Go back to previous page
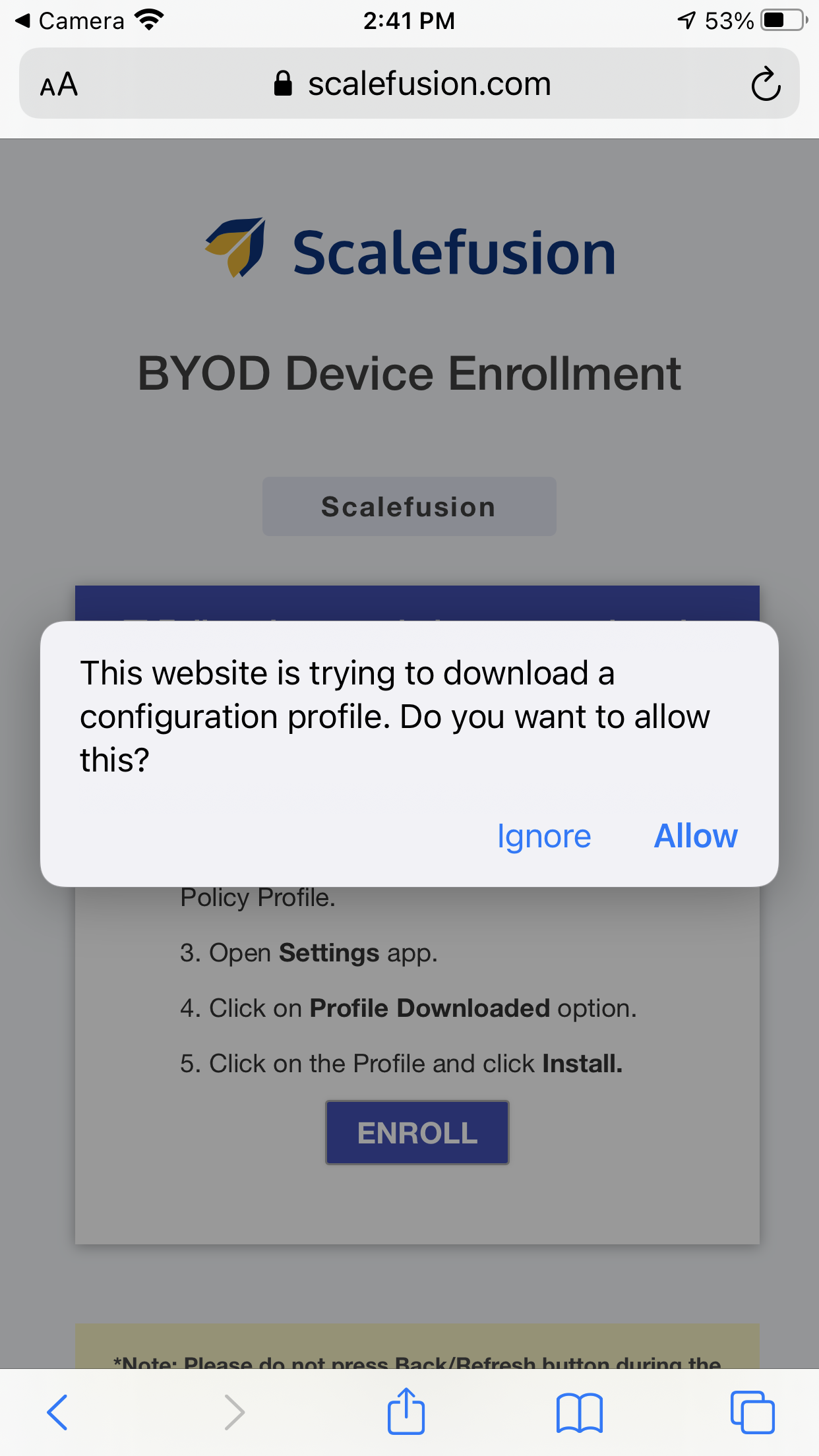819x1456 pixels. pyautogui.click(x=57, y=1412)
